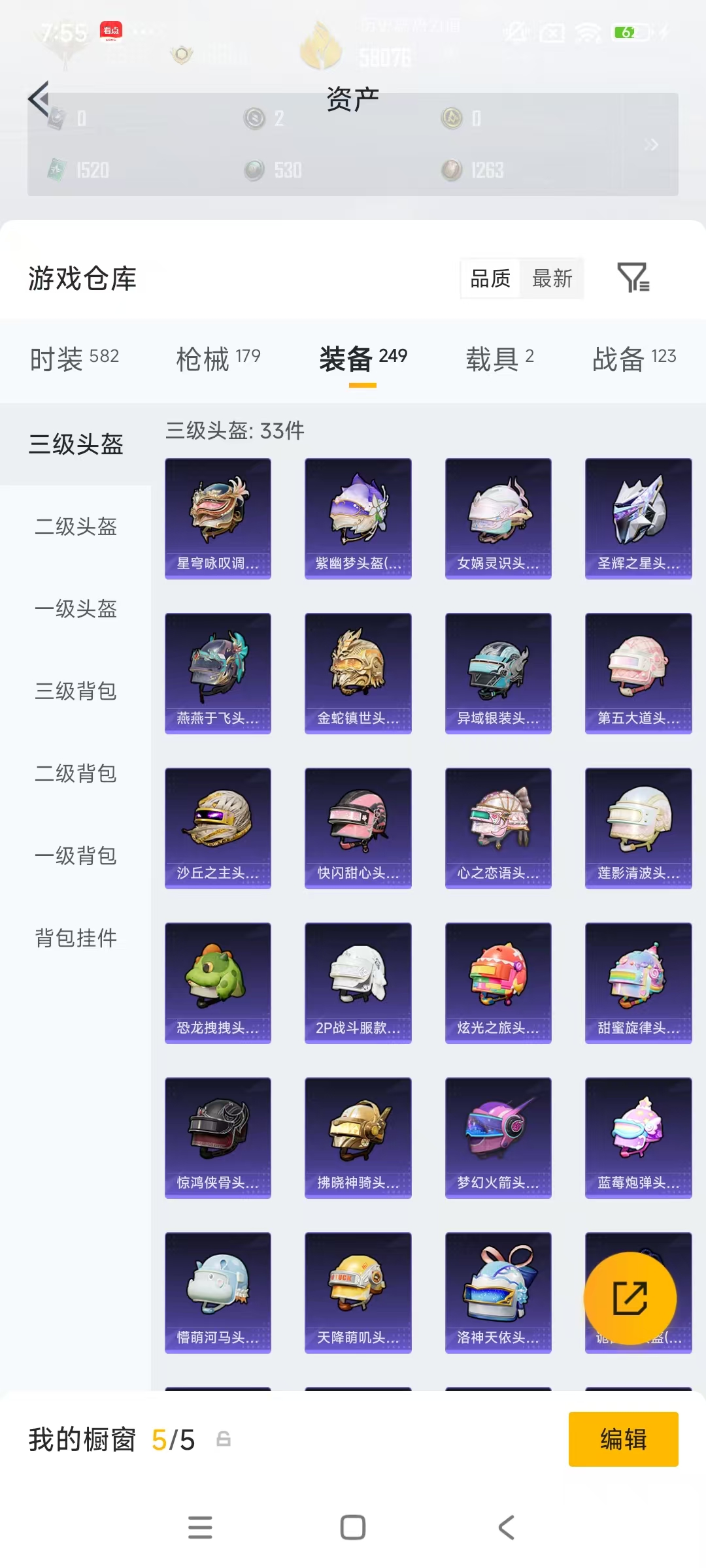Switch sorting to 品质
The image size is (706, 1568).
click(490, 278)
